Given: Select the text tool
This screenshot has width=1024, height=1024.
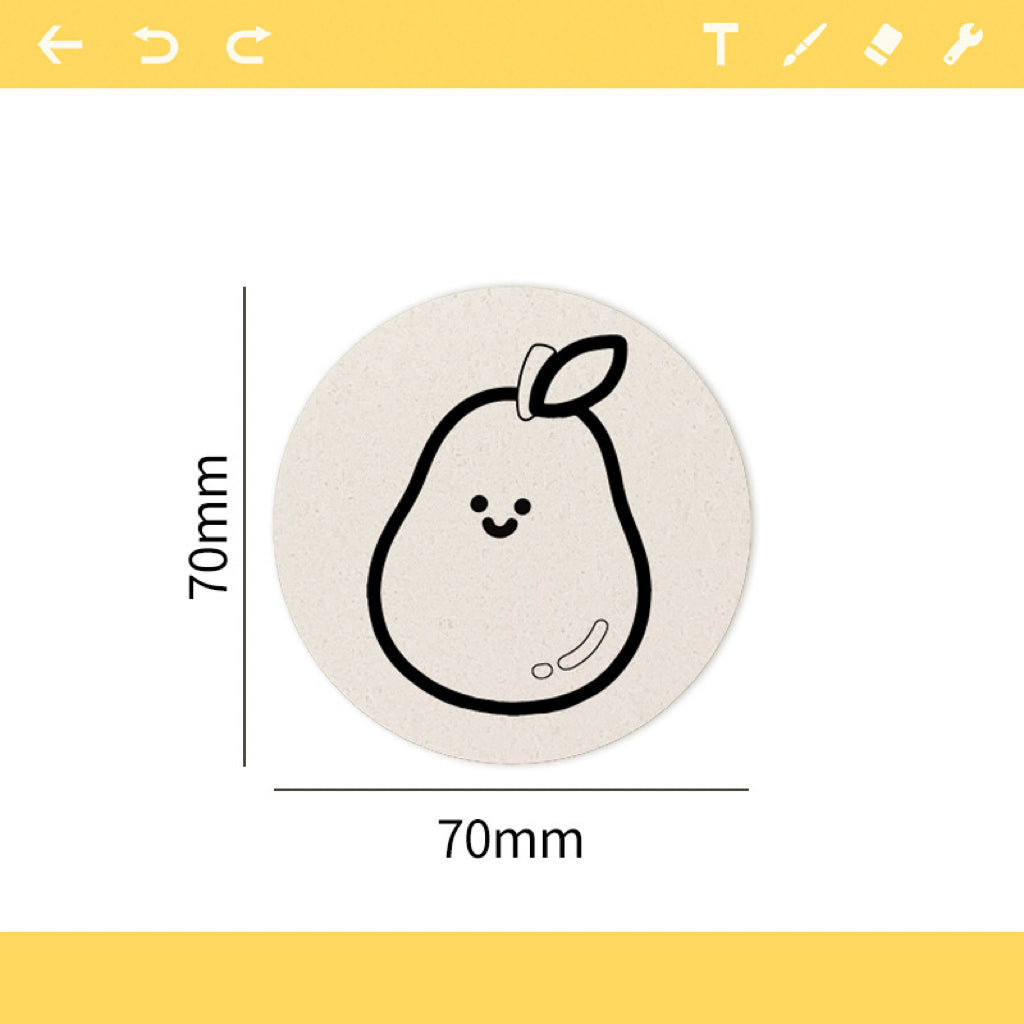Looking at the screenshot, I should click(720, 46).
